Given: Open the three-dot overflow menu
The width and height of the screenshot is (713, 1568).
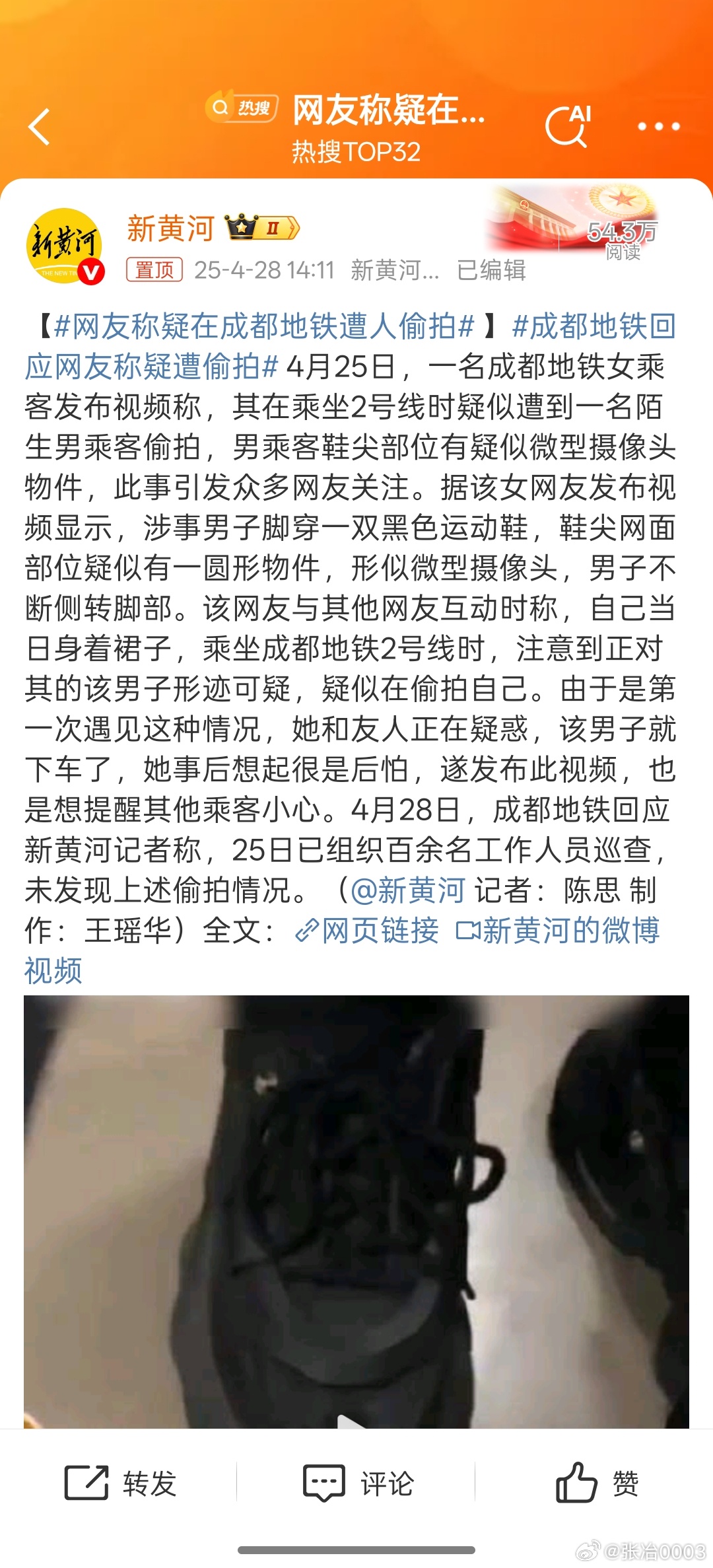Looking at the screenshot, I should tap(658, 126).
